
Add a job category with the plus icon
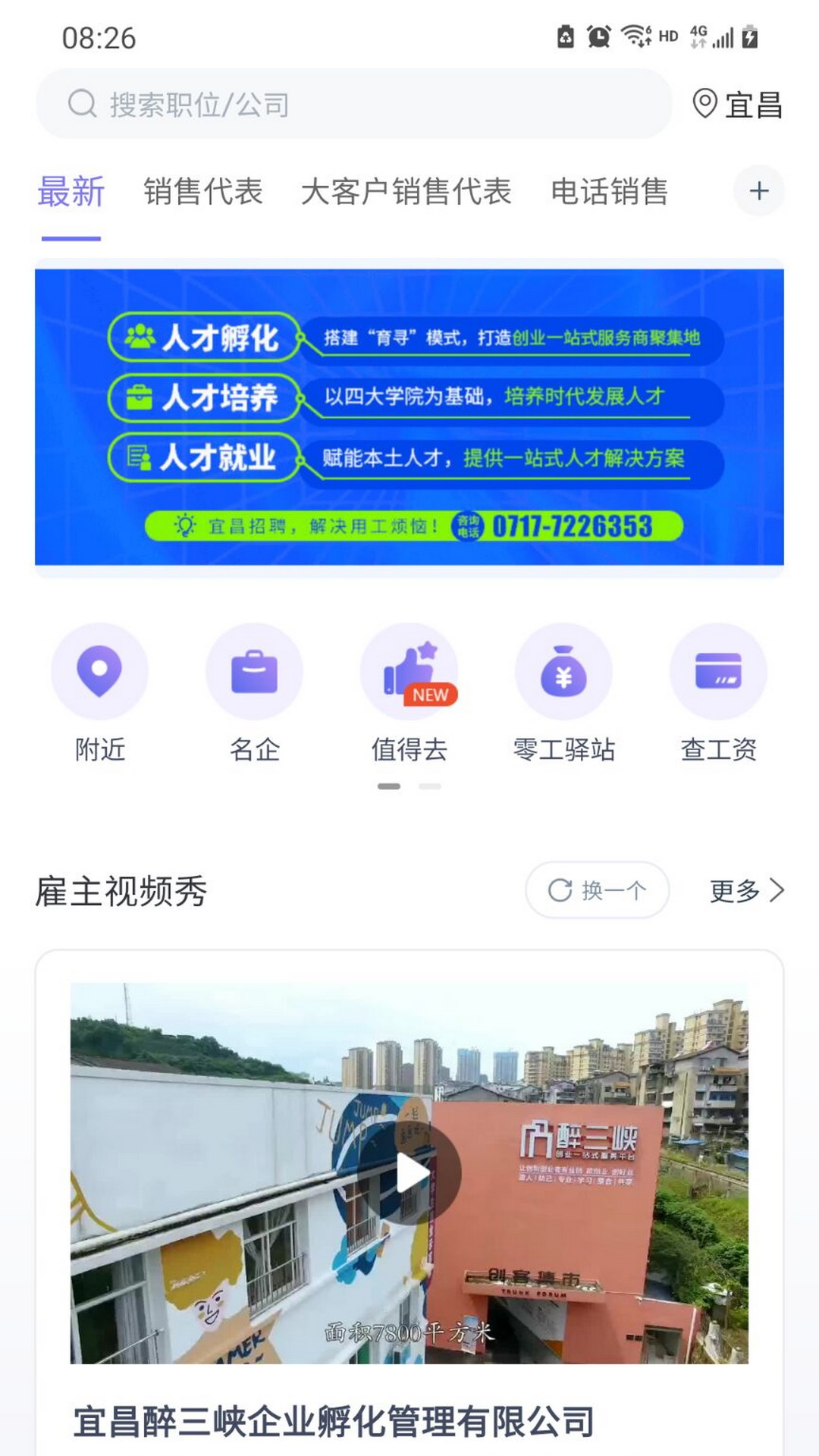pyautogui.click(x=759, y=190)
